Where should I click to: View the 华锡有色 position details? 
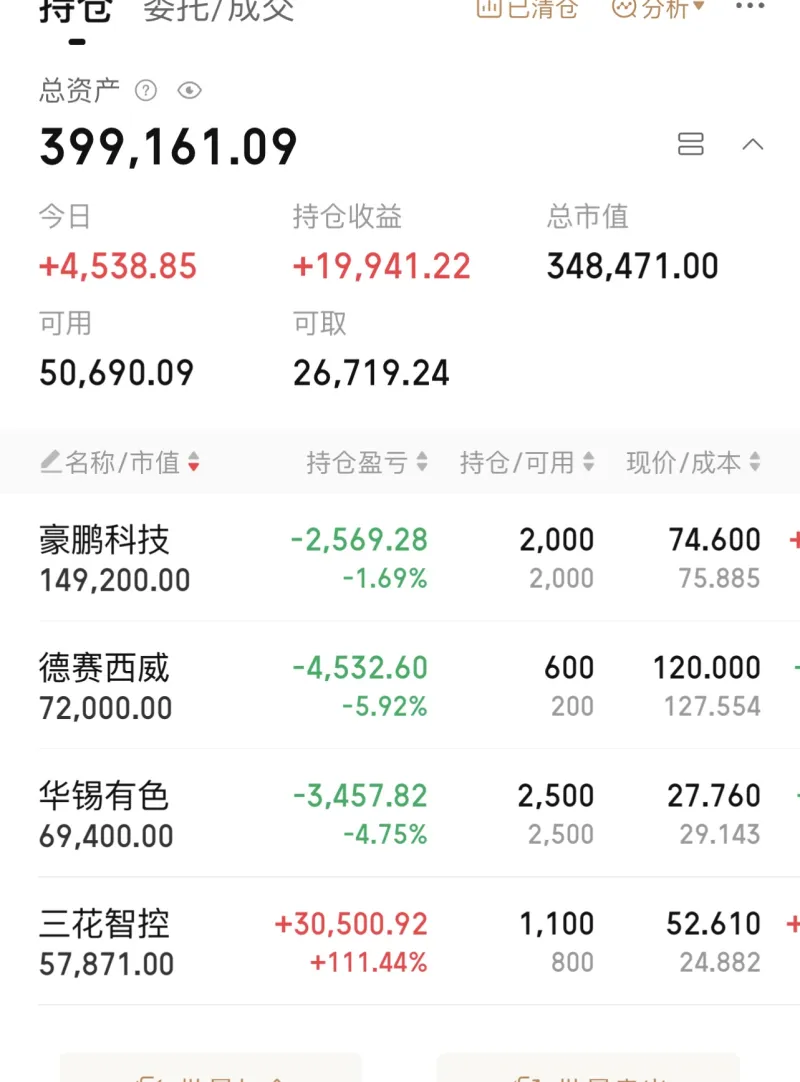click(400, 814)
